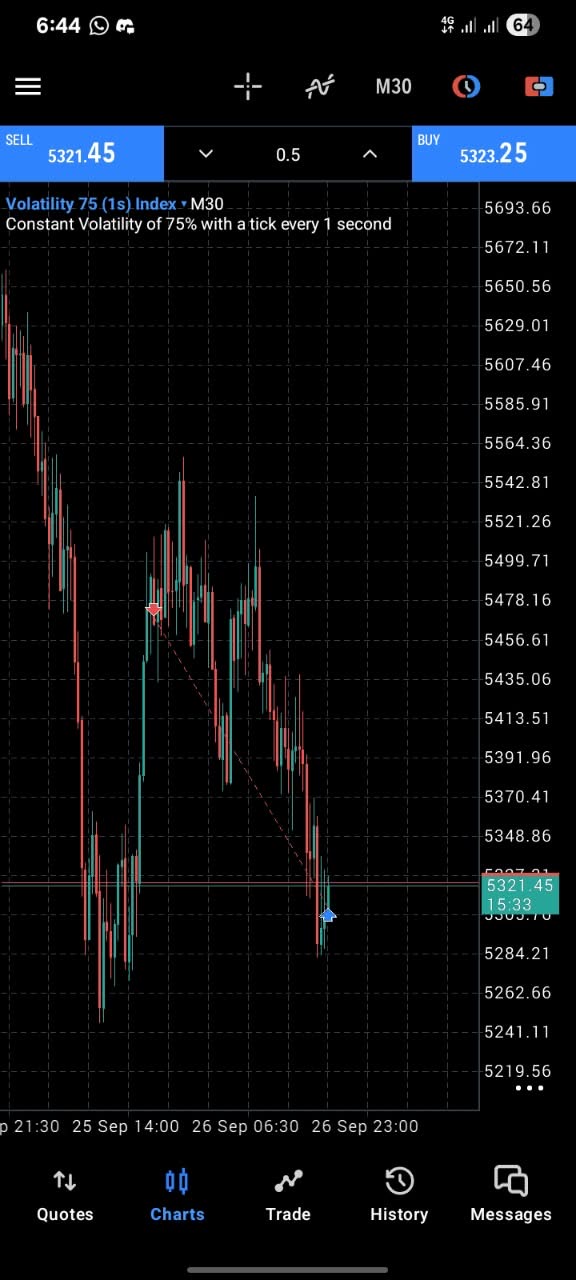Go to the Trade tab
This screenshot has height=1280, width=576.
point(288,1195)
